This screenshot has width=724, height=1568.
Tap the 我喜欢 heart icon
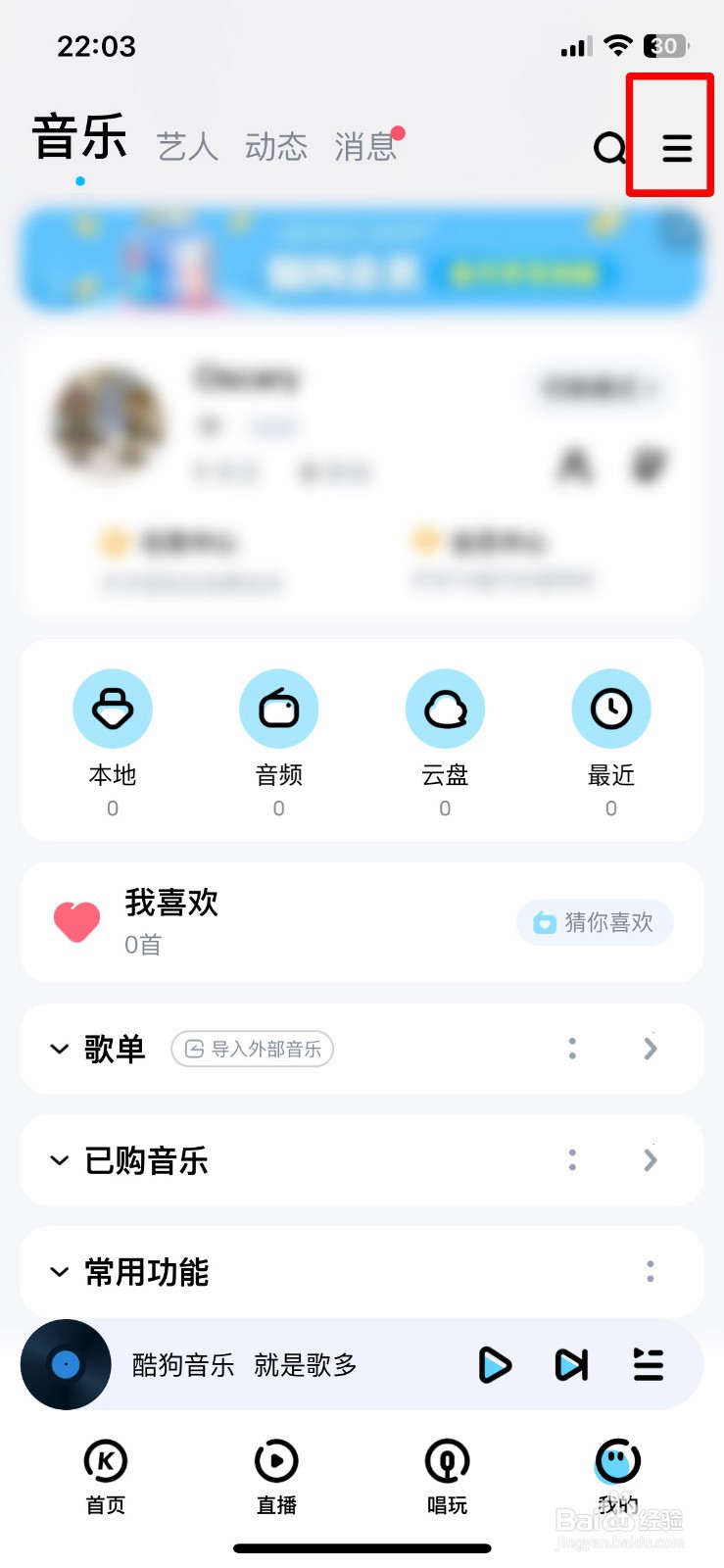point(76,922)
